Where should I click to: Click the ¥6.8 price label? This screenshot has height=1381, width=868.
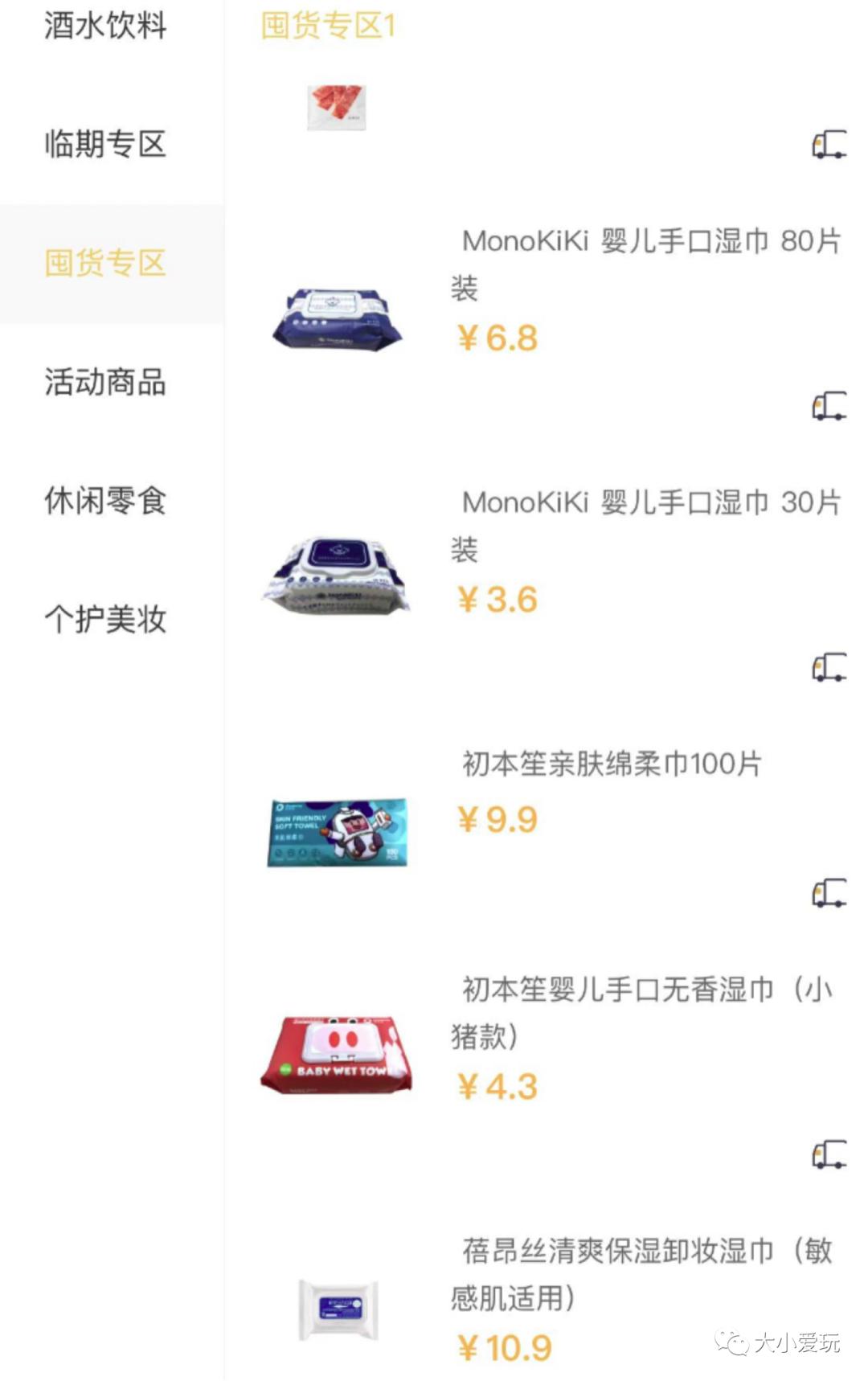(x=497, y=337)
